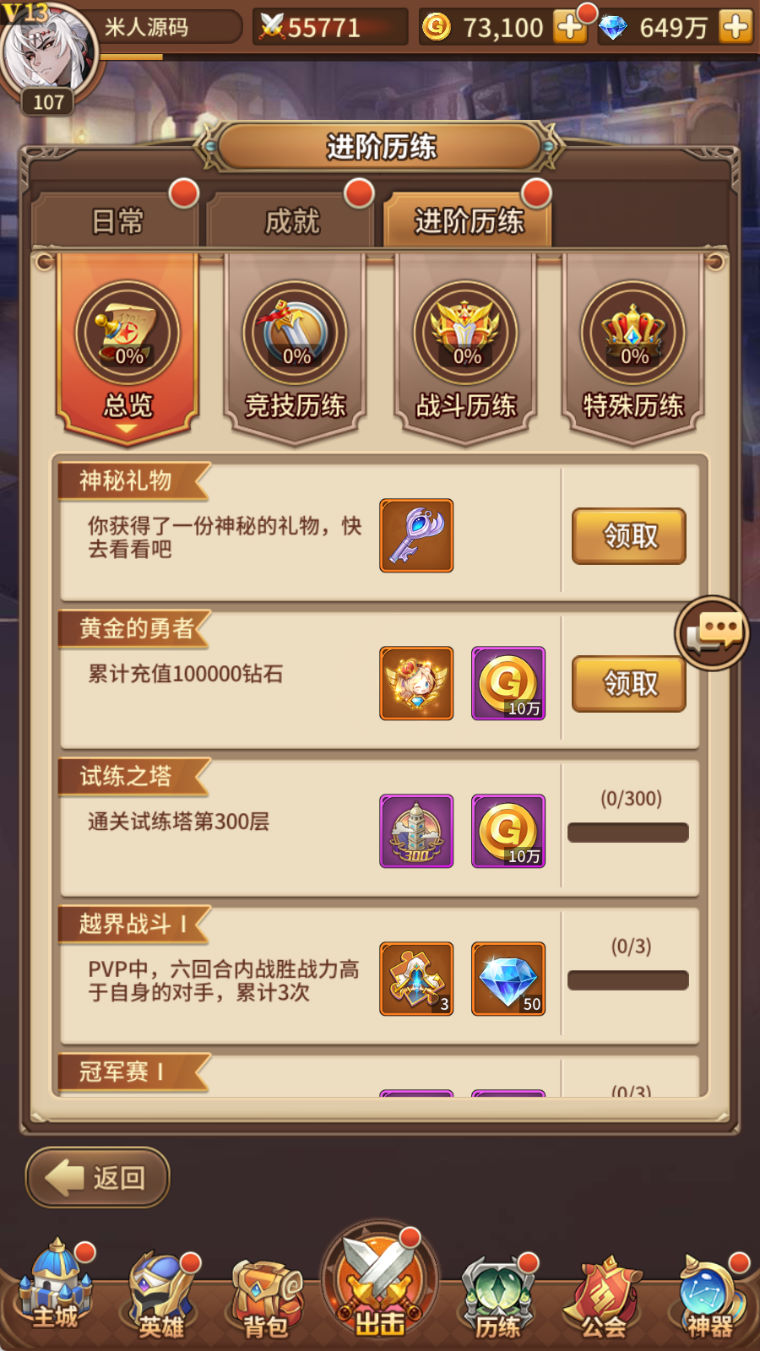Claim the 黄金的勇者 reward

(x=628, y=683)
